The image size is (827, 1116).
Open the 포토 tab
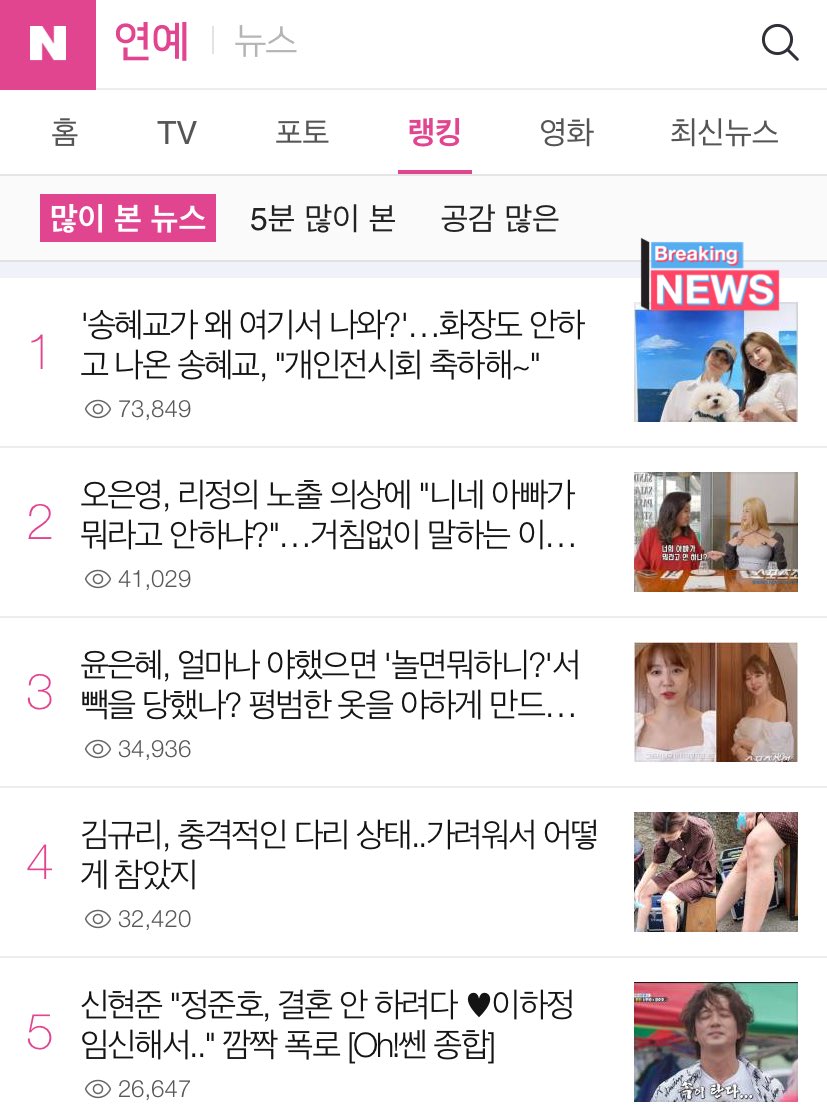coord(302,133)
